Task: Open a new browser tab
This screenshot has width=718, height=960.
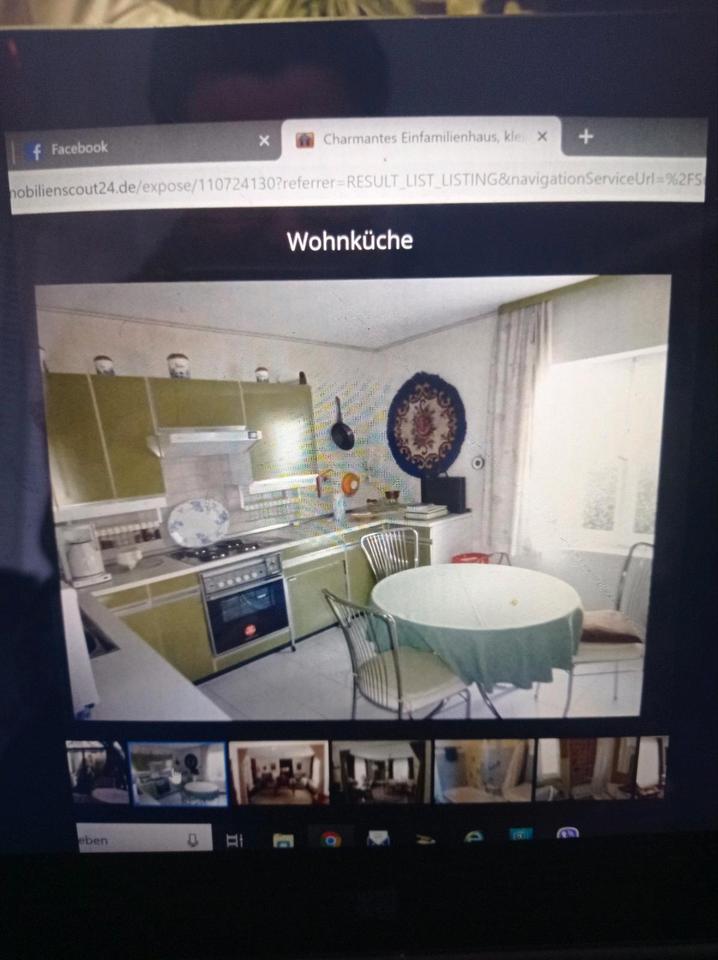Action: (x=586, y=137)
